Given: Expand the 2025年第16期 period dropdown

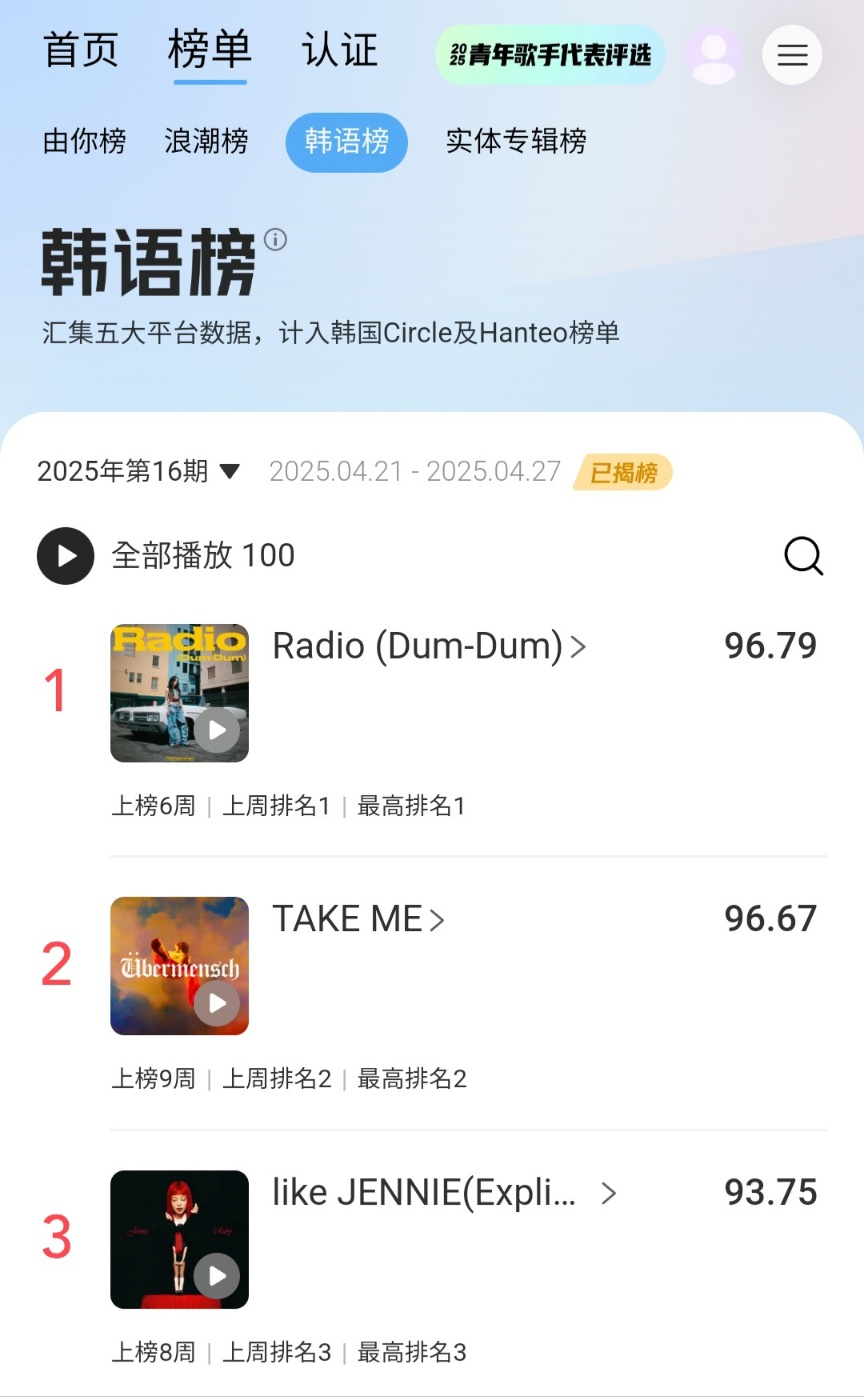Looking at the screenshot, I should [x=139, y=471].
